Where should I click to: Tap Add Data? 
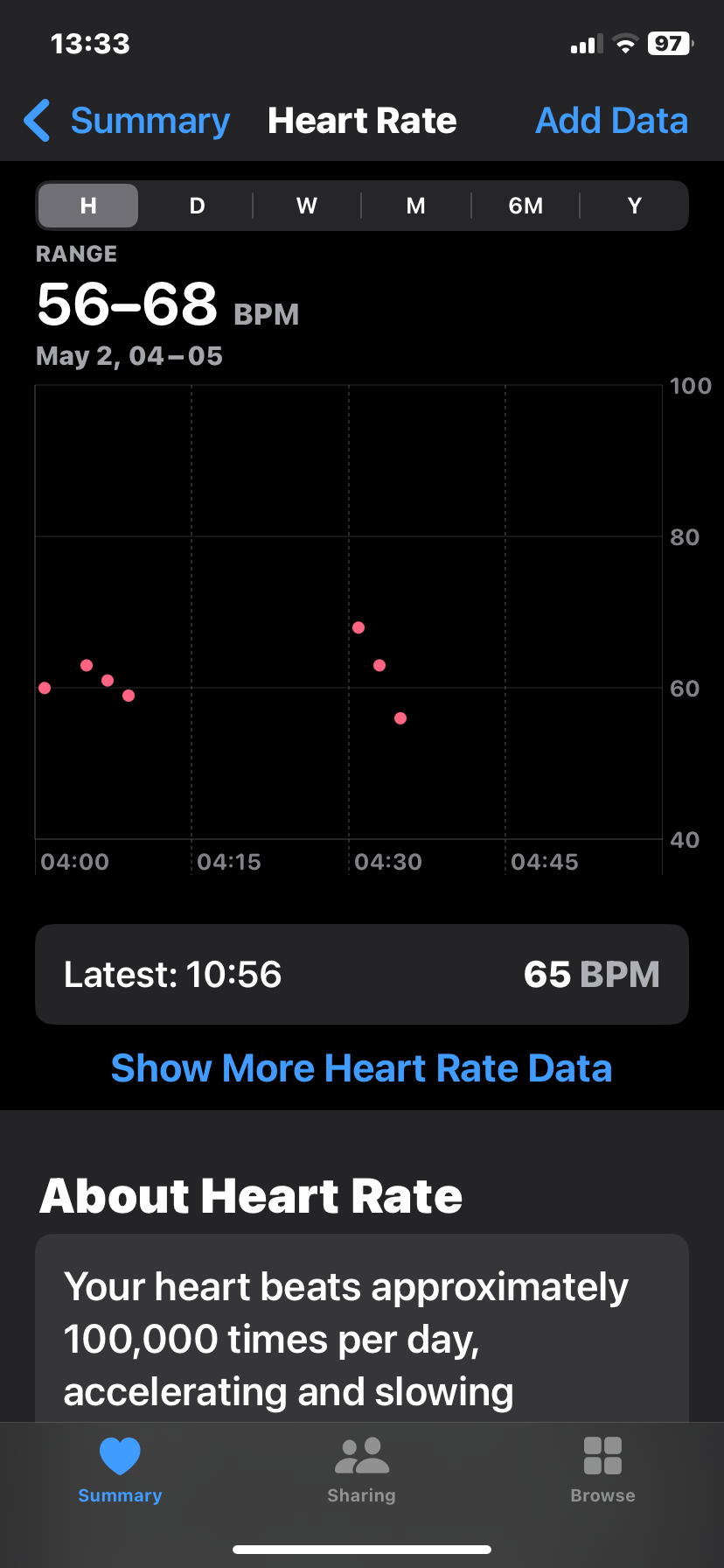click(611, 121)
